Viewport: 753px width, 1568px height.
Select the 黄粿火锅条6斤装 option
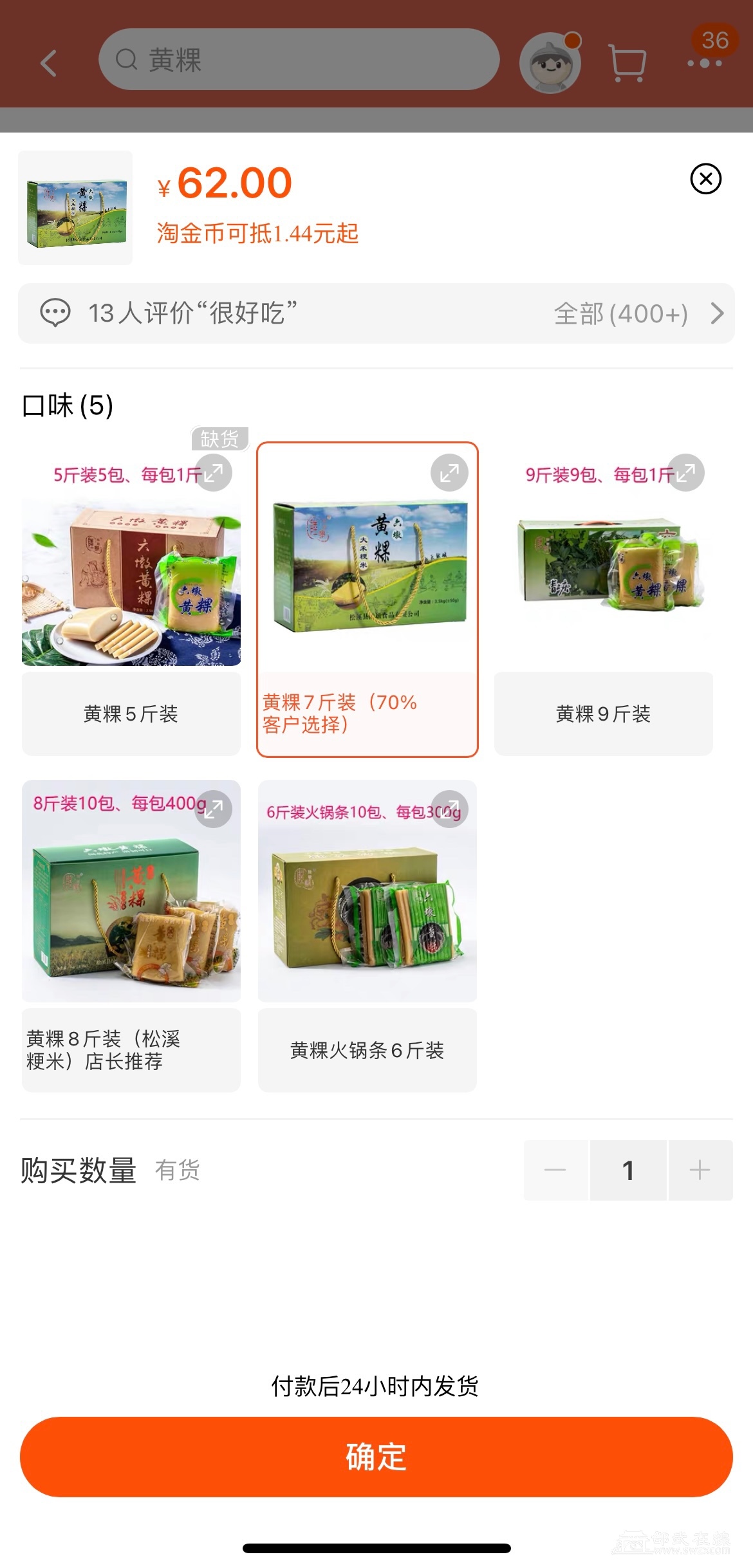coord(367,1050)
